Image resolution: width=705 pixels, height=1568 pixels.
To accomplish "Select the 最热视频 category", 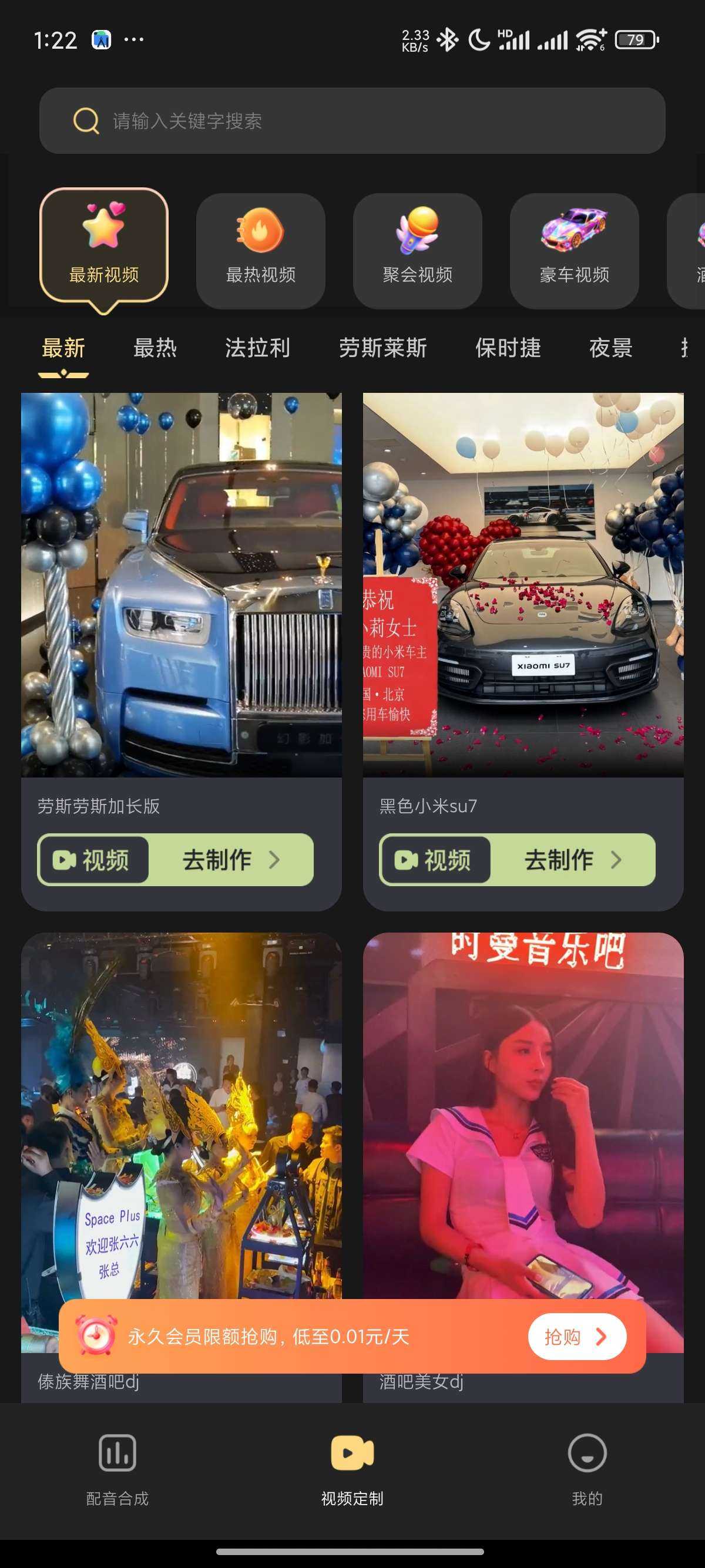I will pyautogui.click(x=261, y=251).
